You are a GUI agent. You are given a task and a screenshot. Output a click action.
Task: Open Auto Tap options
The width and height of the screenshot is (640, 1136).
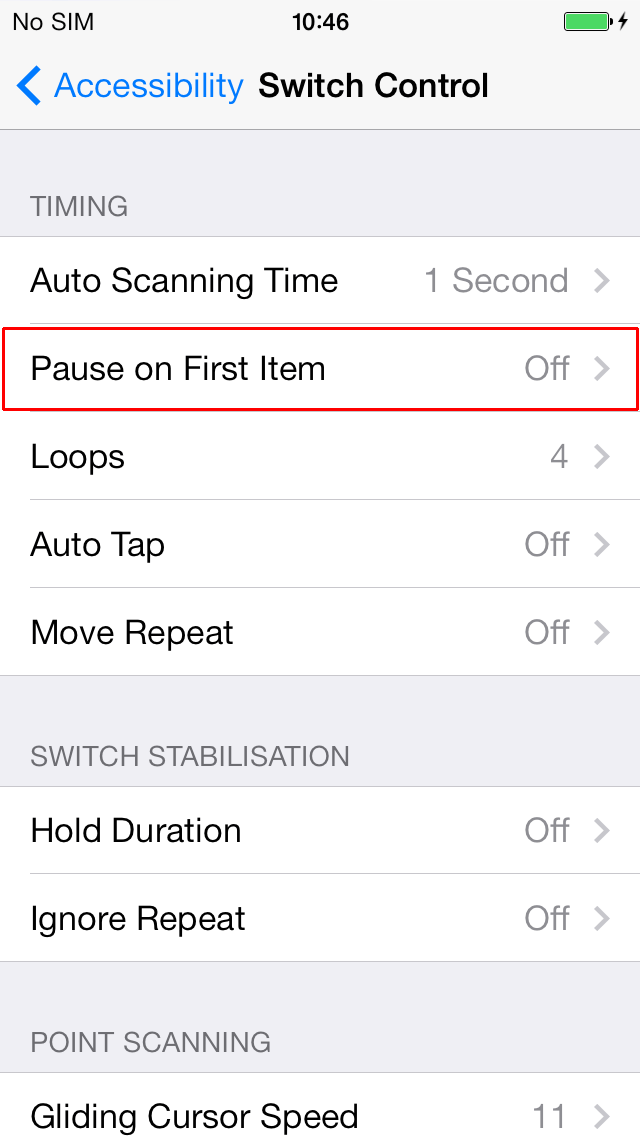click(x=320, y=544)
